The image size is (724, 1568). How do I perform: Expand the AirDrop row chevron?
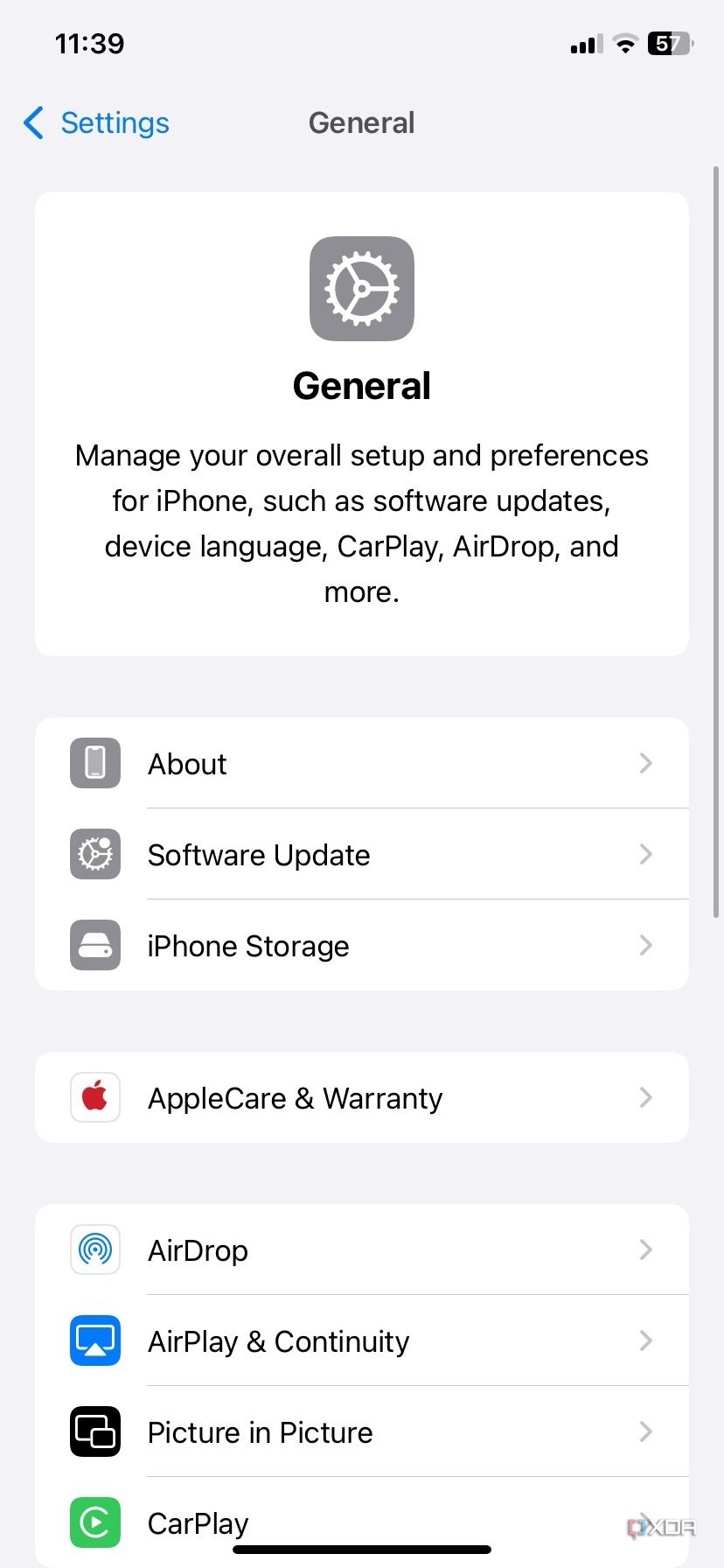click(x=645, y=1249)
